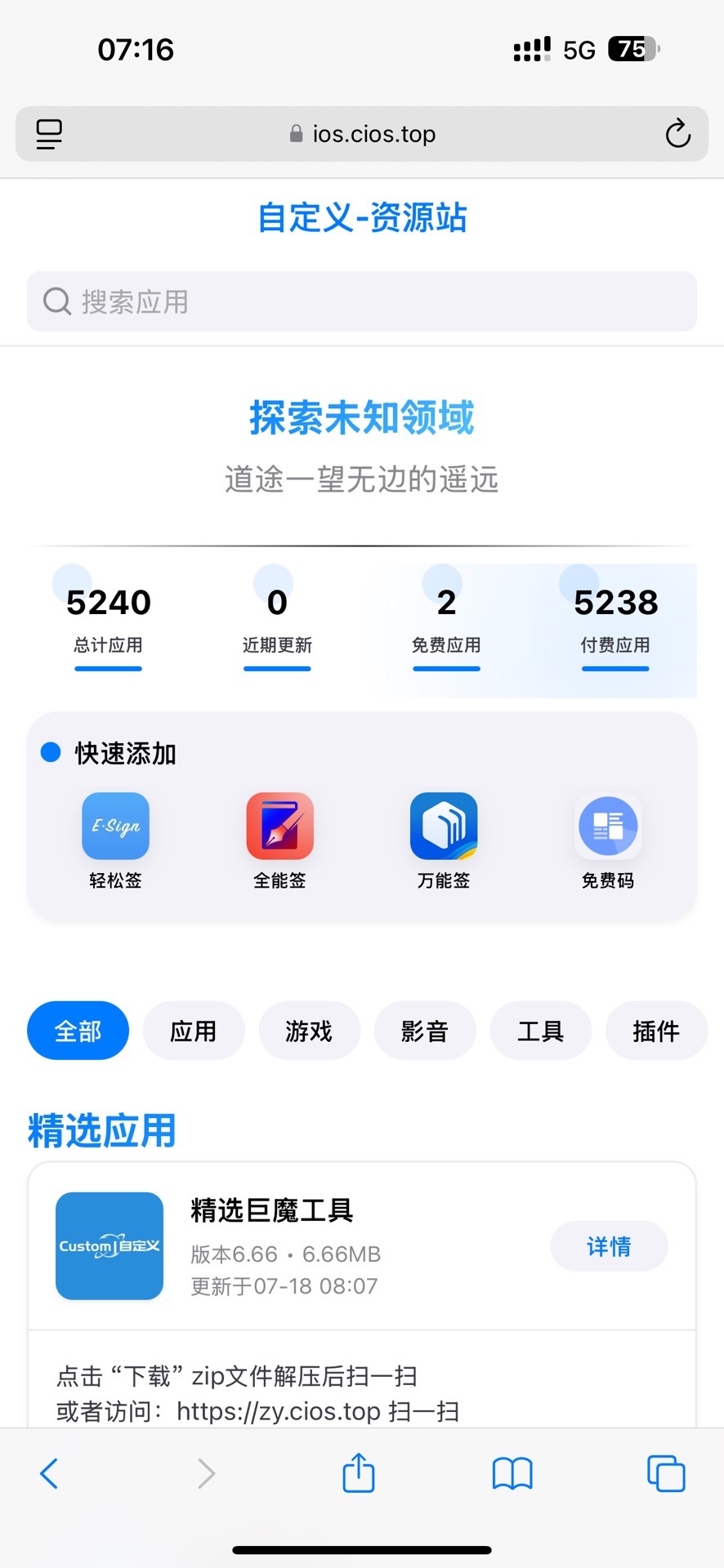The width and height of the screenshot is (724, 1568).
Task: Open the 万能签 quick add shortcut
Action: [x=444, y=826]
